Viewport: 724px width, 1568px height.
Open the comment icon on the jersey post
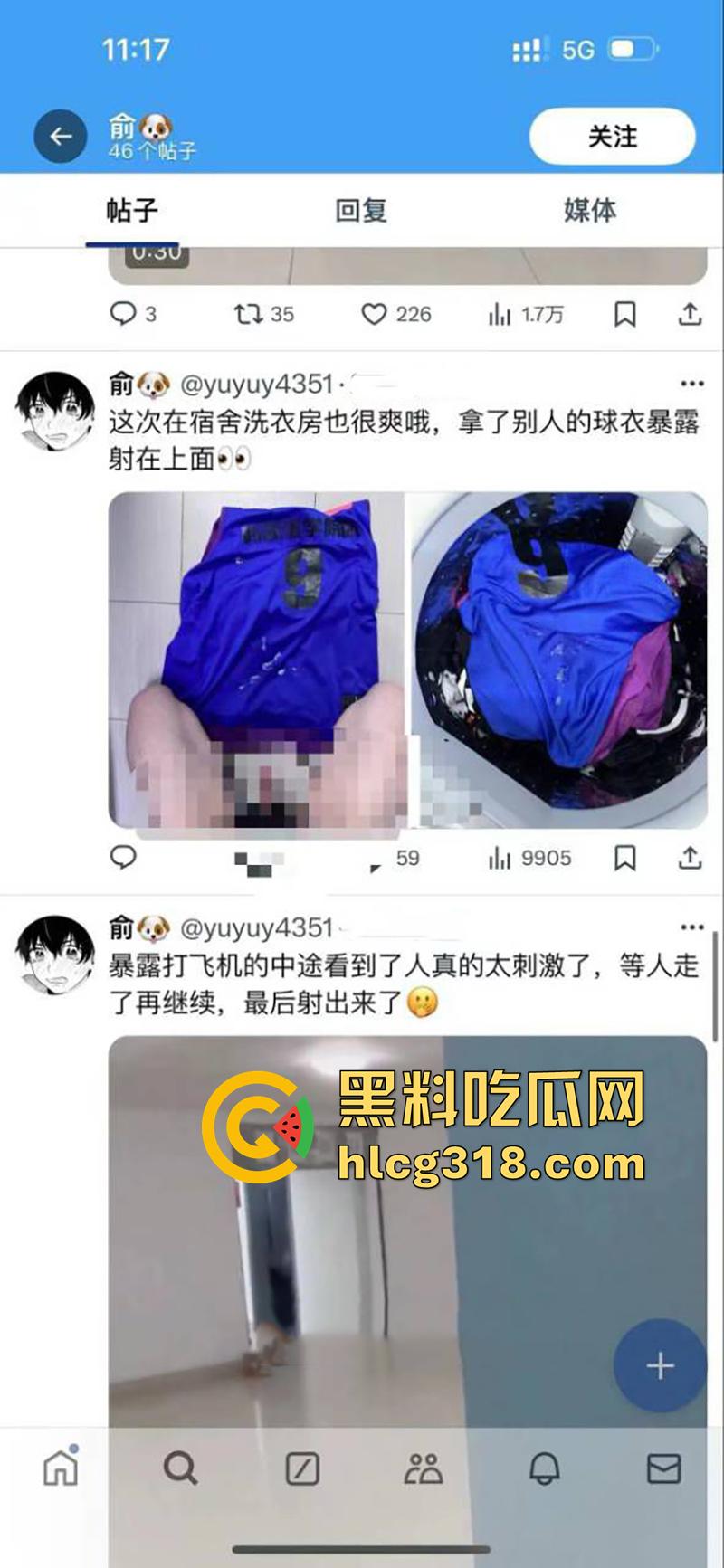(122, 858)
